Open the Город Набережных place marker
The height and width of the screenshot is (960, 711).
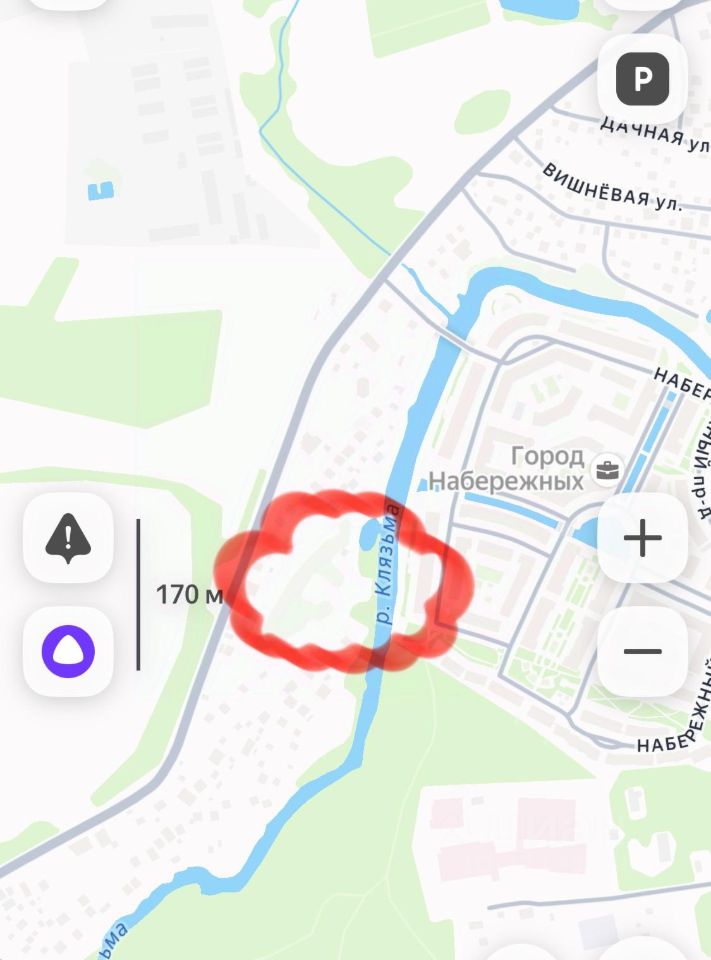point(606,468)
